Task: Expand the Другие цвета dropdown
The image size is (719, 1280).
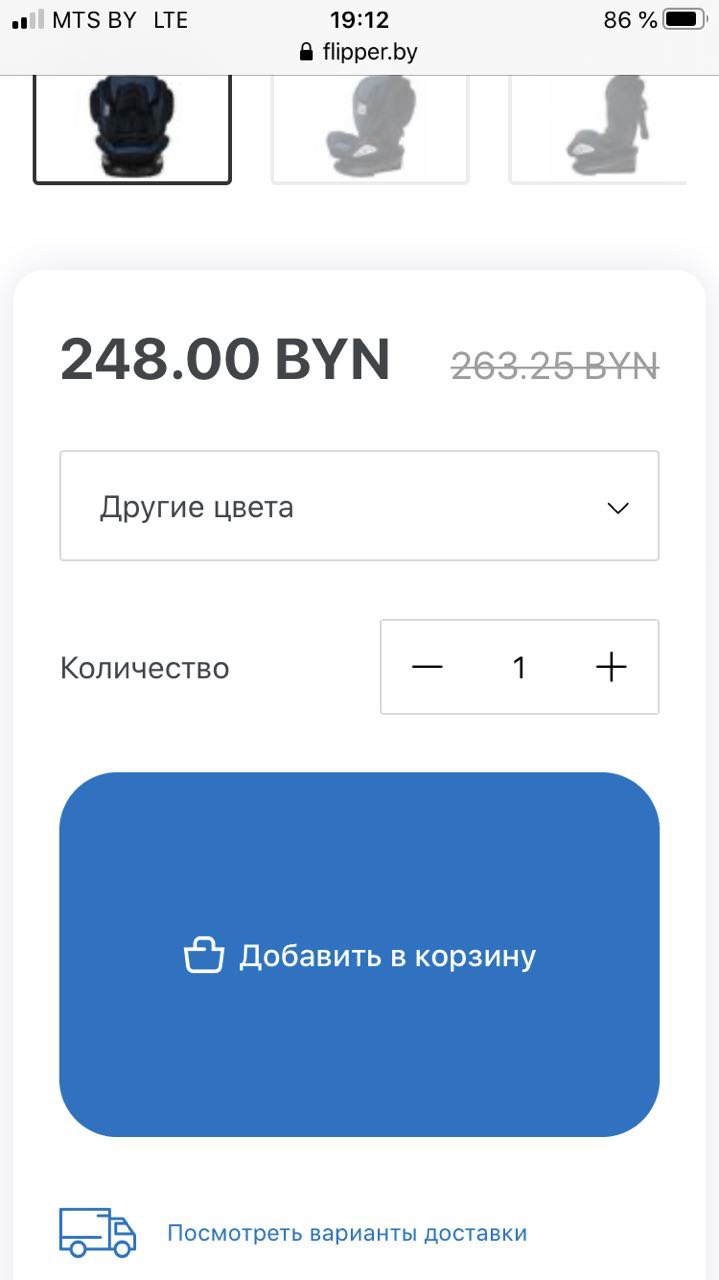Action: coord(359,506)
